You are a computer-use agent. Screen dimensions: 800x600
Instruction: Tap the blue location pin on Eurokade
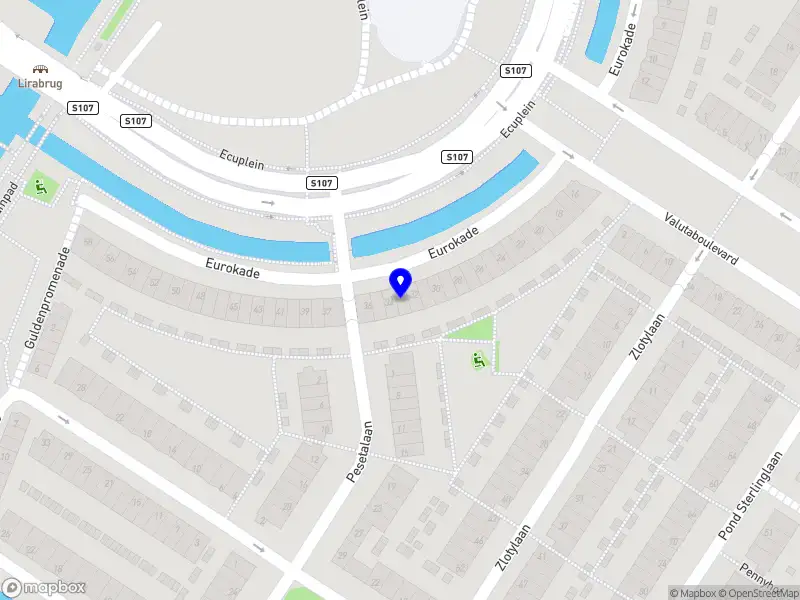tap(400, 282)
